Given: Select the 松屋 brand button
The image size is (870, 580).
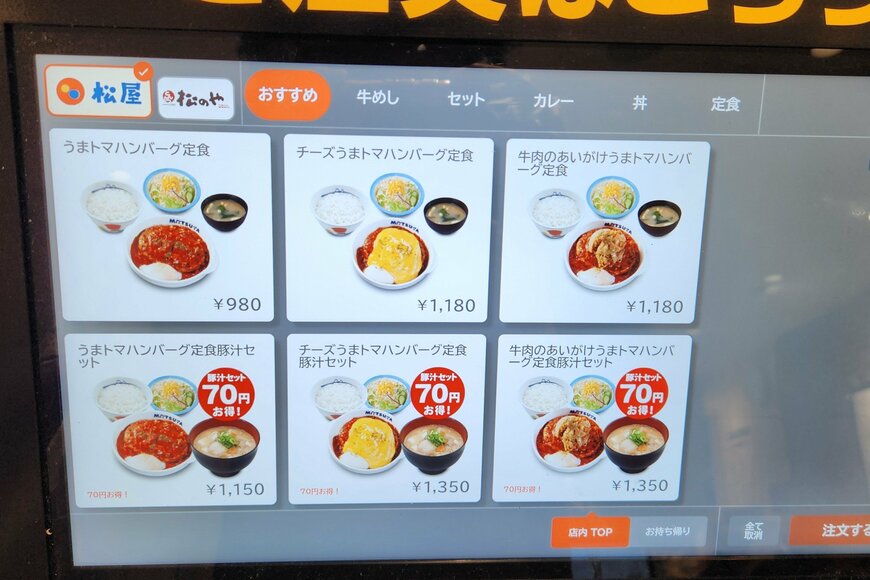Looking at the screenshot, I should [98, 92].
